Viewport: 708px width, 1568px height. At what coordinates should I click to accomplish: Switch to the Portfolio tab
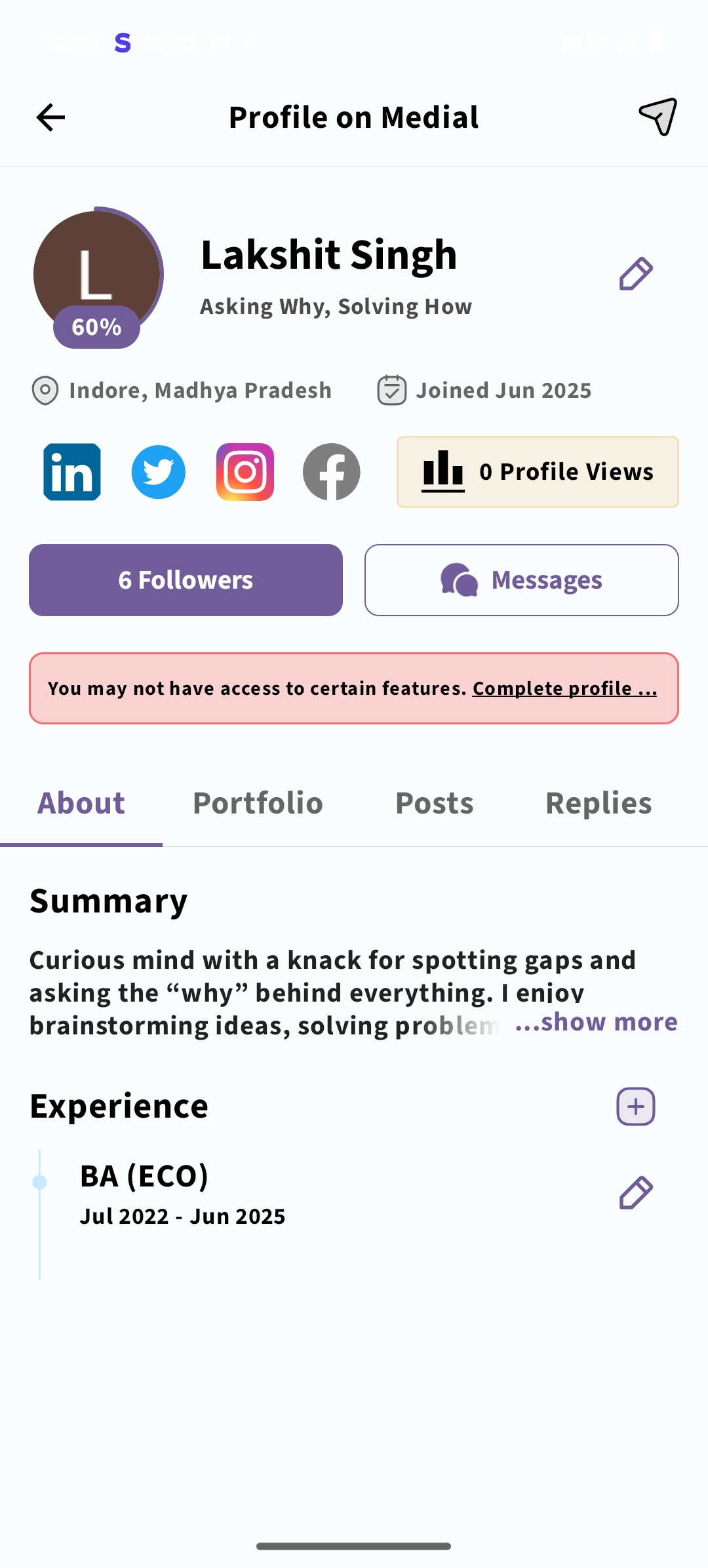coord(258,803)
